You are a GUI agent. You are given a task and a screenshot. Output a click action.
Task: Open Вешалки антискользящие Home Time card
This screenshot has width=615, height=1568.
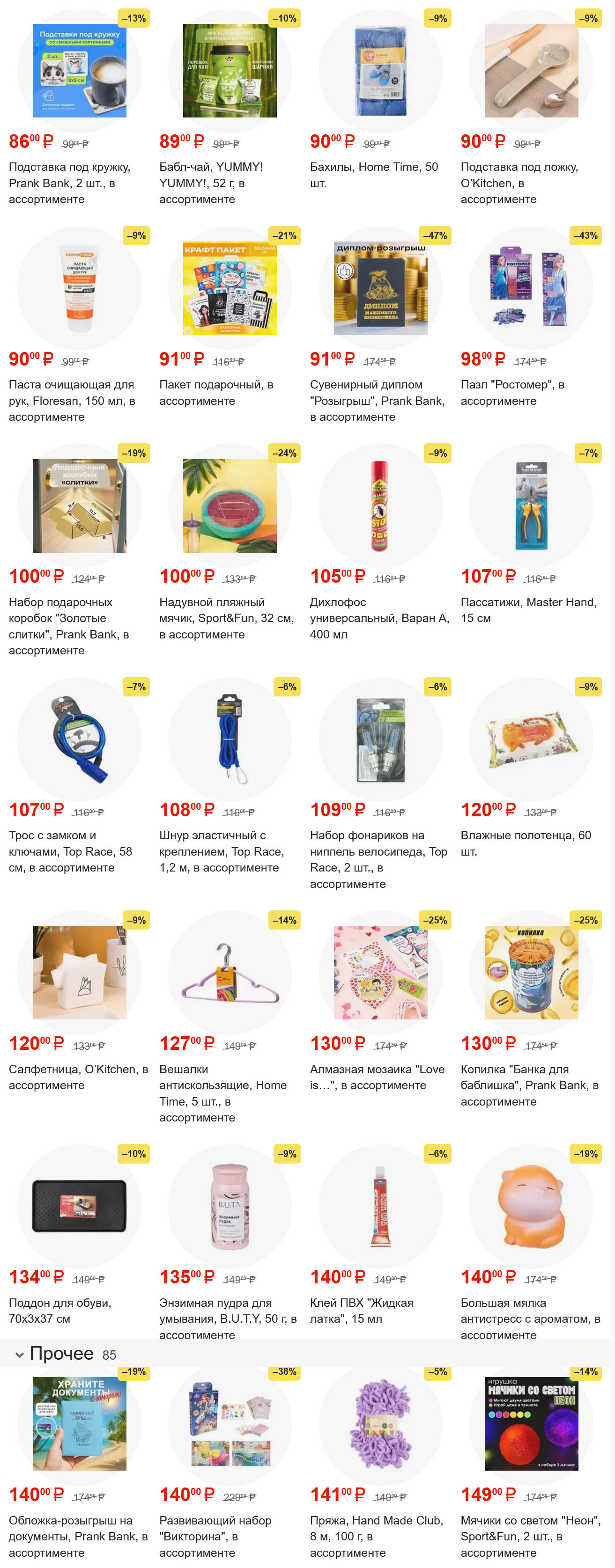[230, 973]
